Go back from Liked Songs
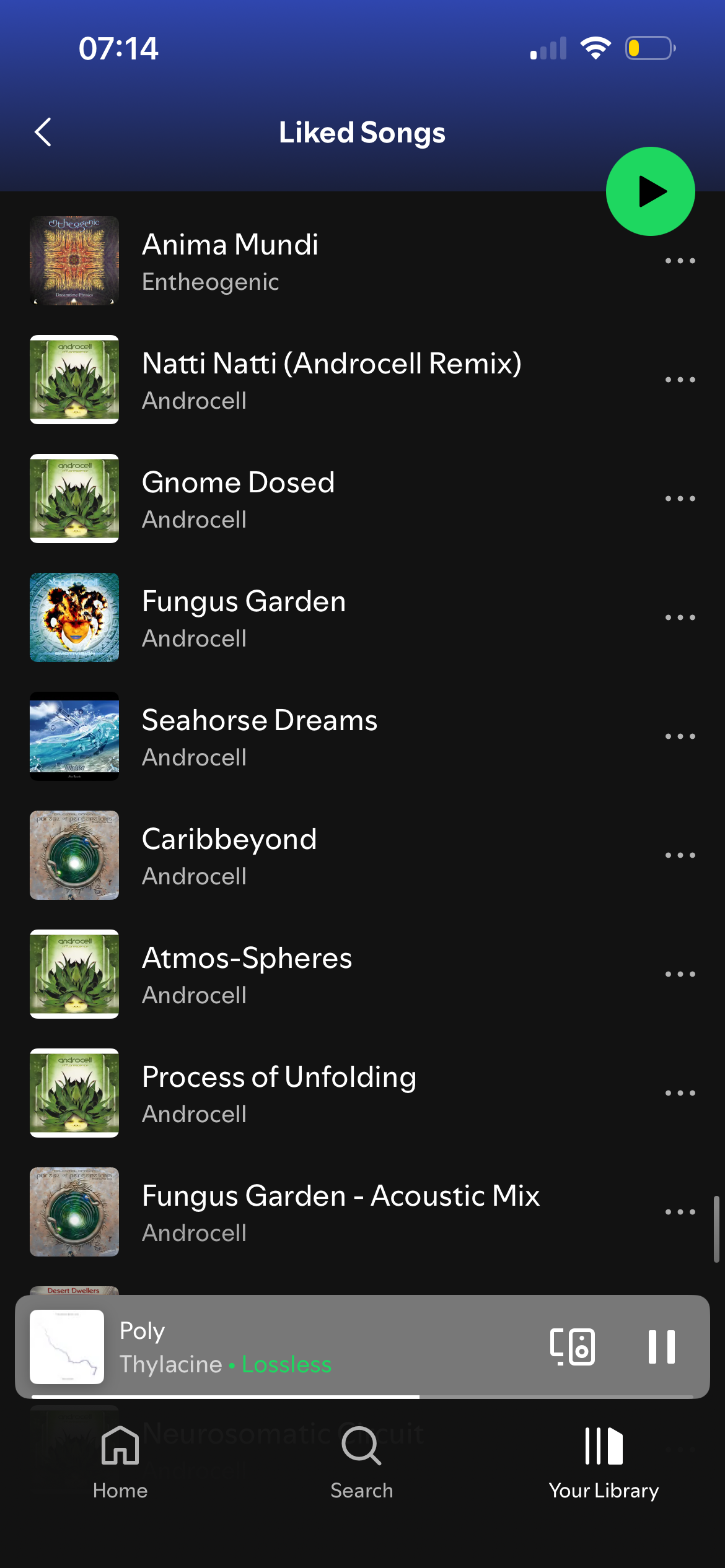The height and width of the screenshot is (1568, 725). pos(43,133)
